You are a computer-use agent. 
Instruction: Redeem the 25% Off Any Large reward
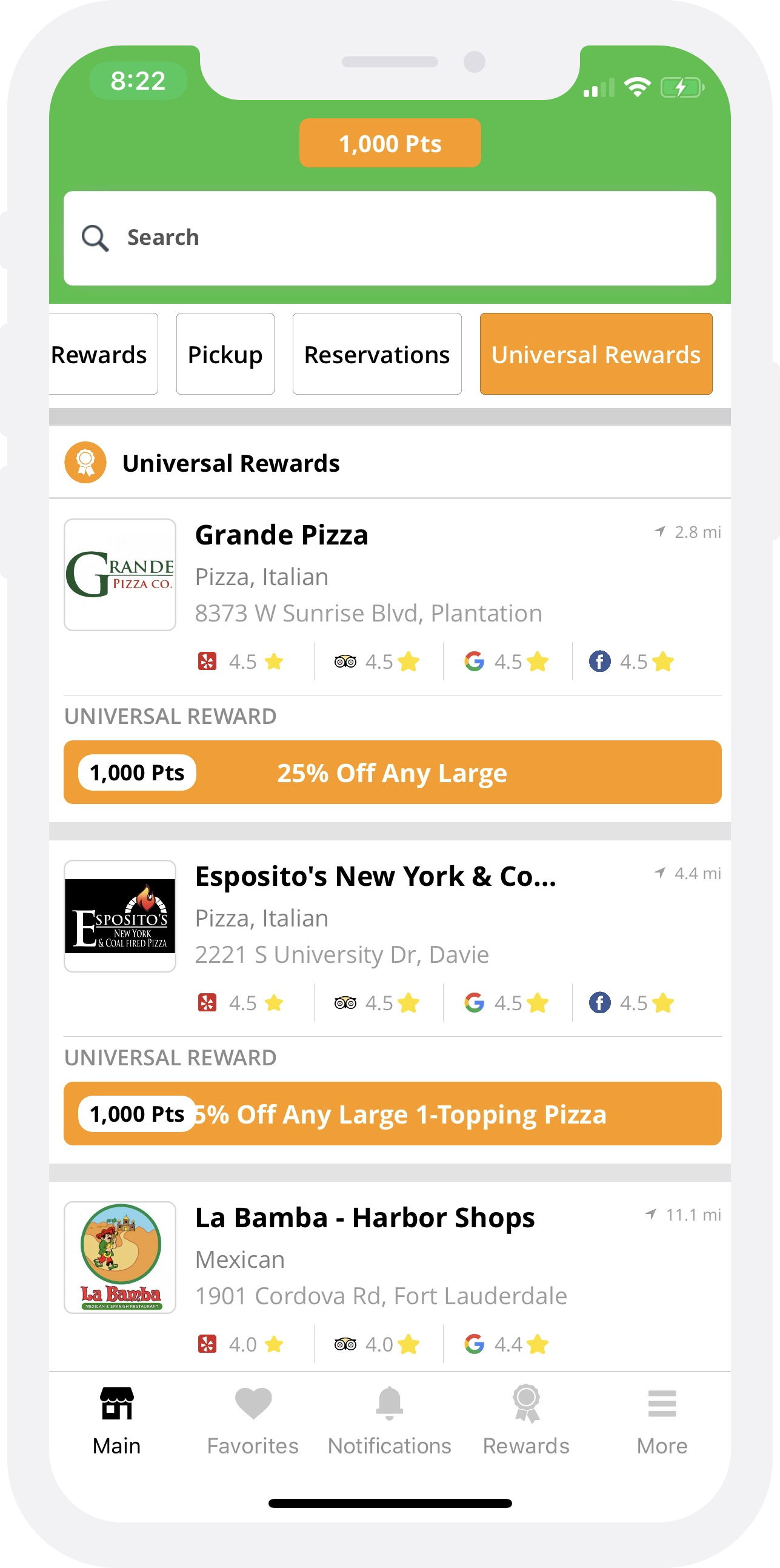click(393, 772)
